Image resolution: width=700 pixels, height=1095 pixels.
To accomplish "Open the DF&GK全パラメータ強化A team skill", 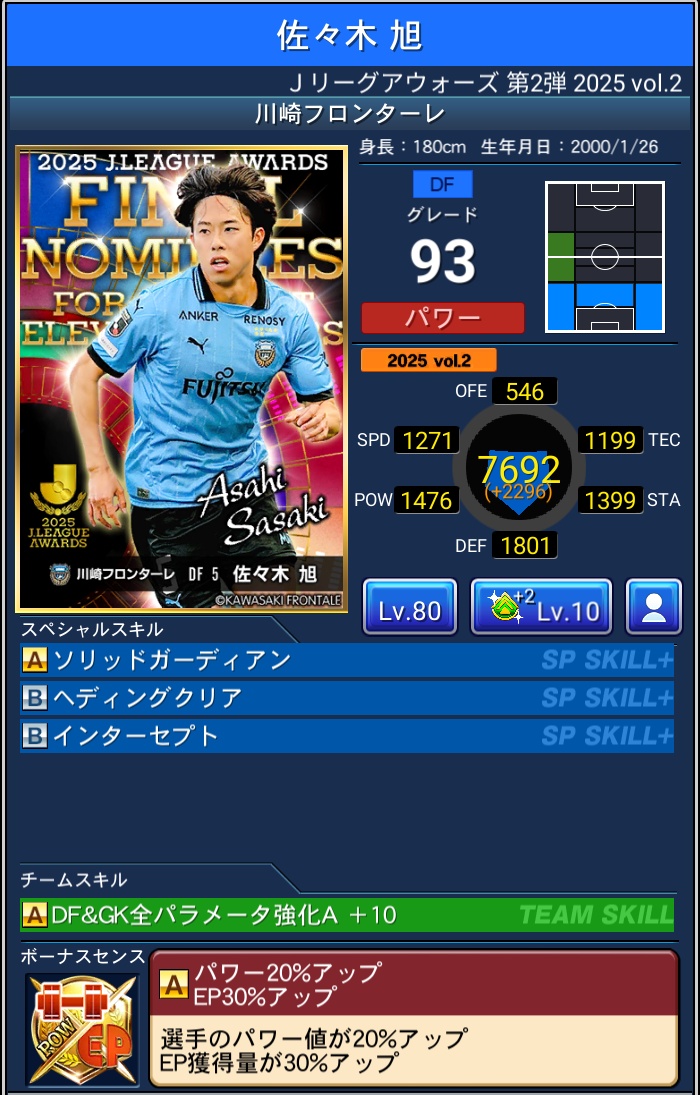I will (347, 914).
